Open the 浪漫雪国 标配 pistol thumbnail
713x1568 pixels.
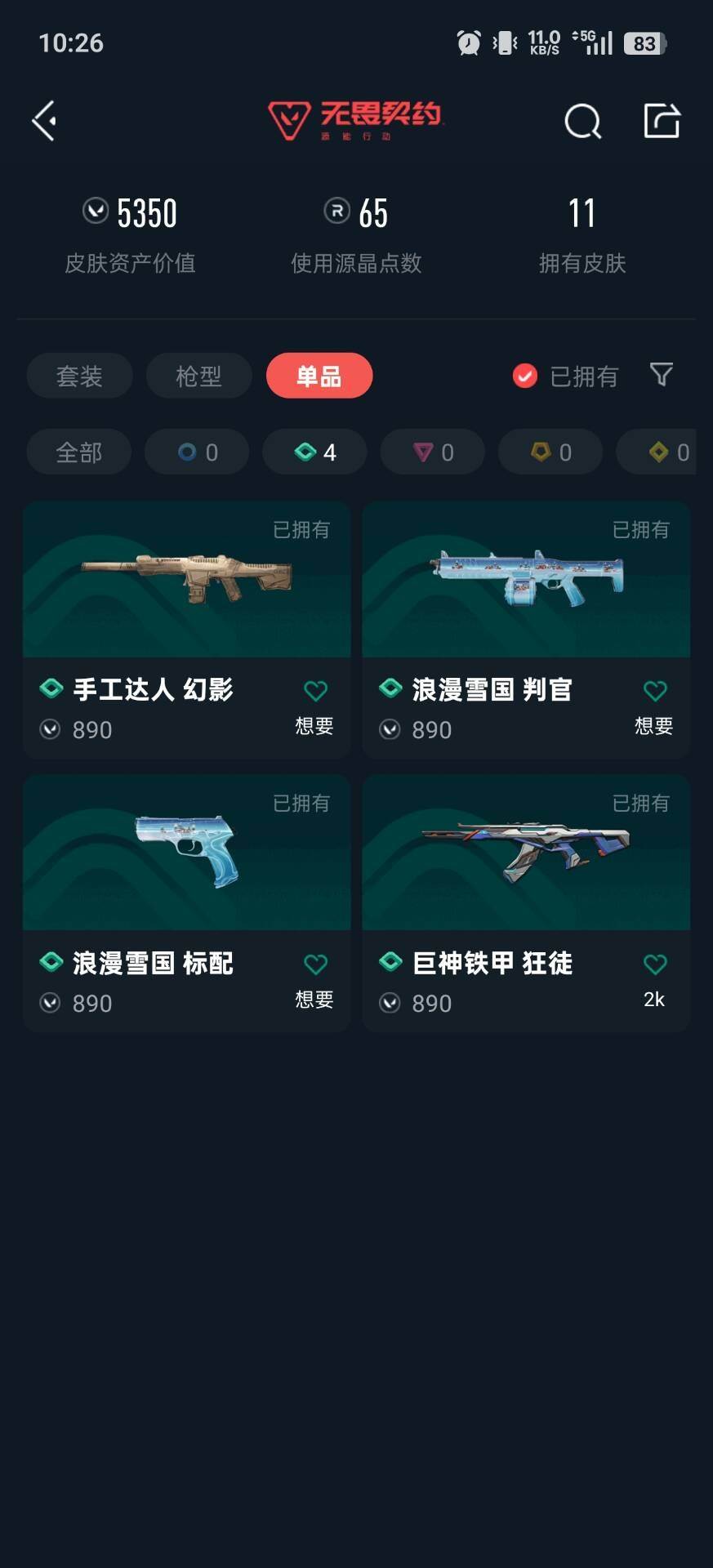coord(186,853)
